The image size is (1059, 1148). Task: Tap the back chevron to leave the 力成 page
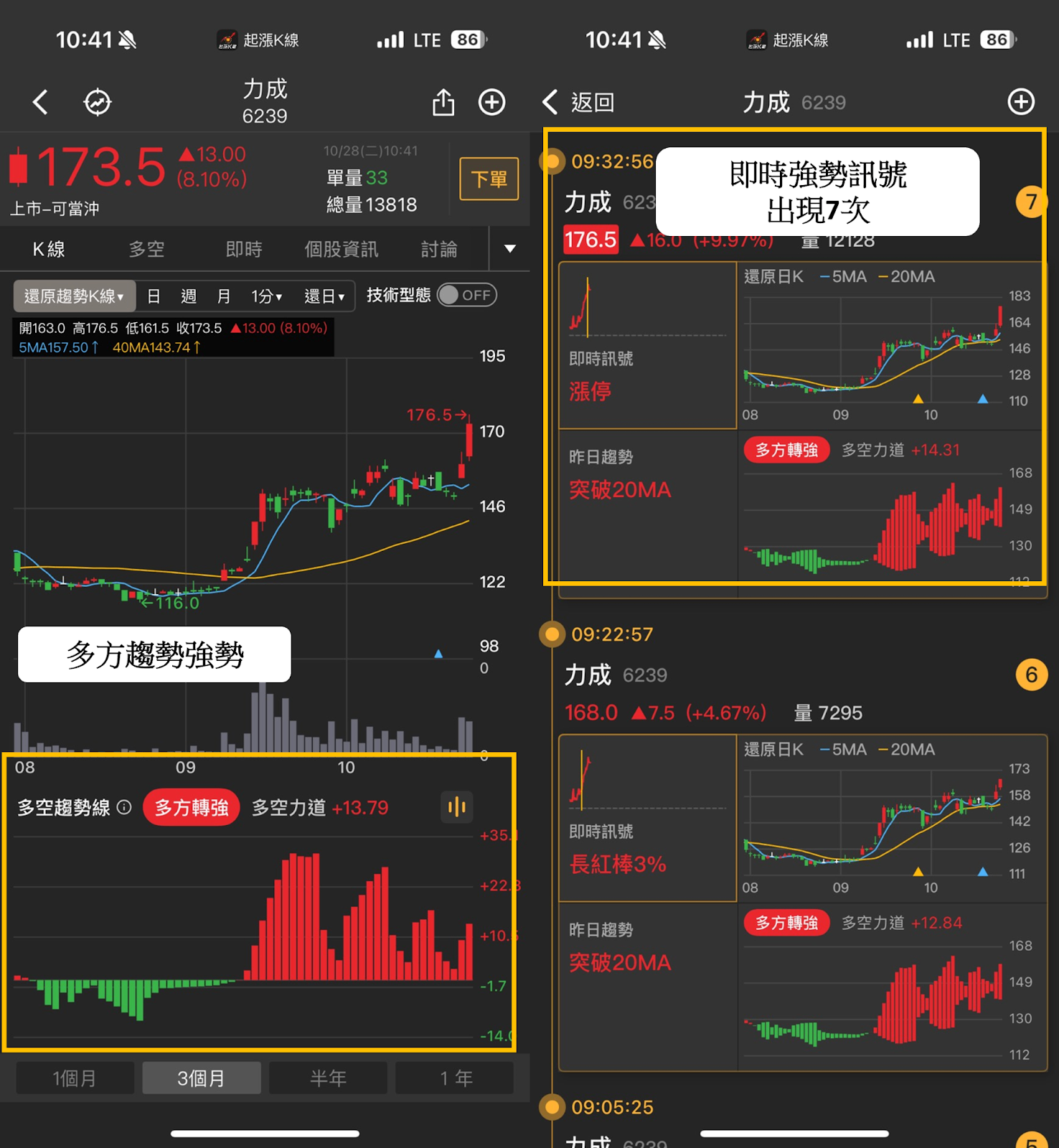40,102
